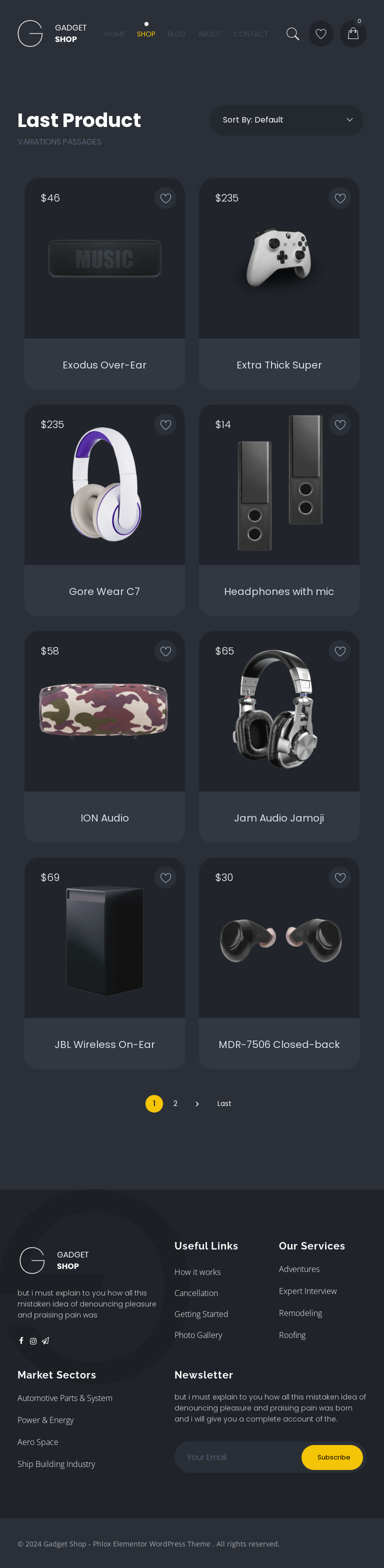Visit the Facebook icon in footer
384x1568 pixels.
point(21,1340)
